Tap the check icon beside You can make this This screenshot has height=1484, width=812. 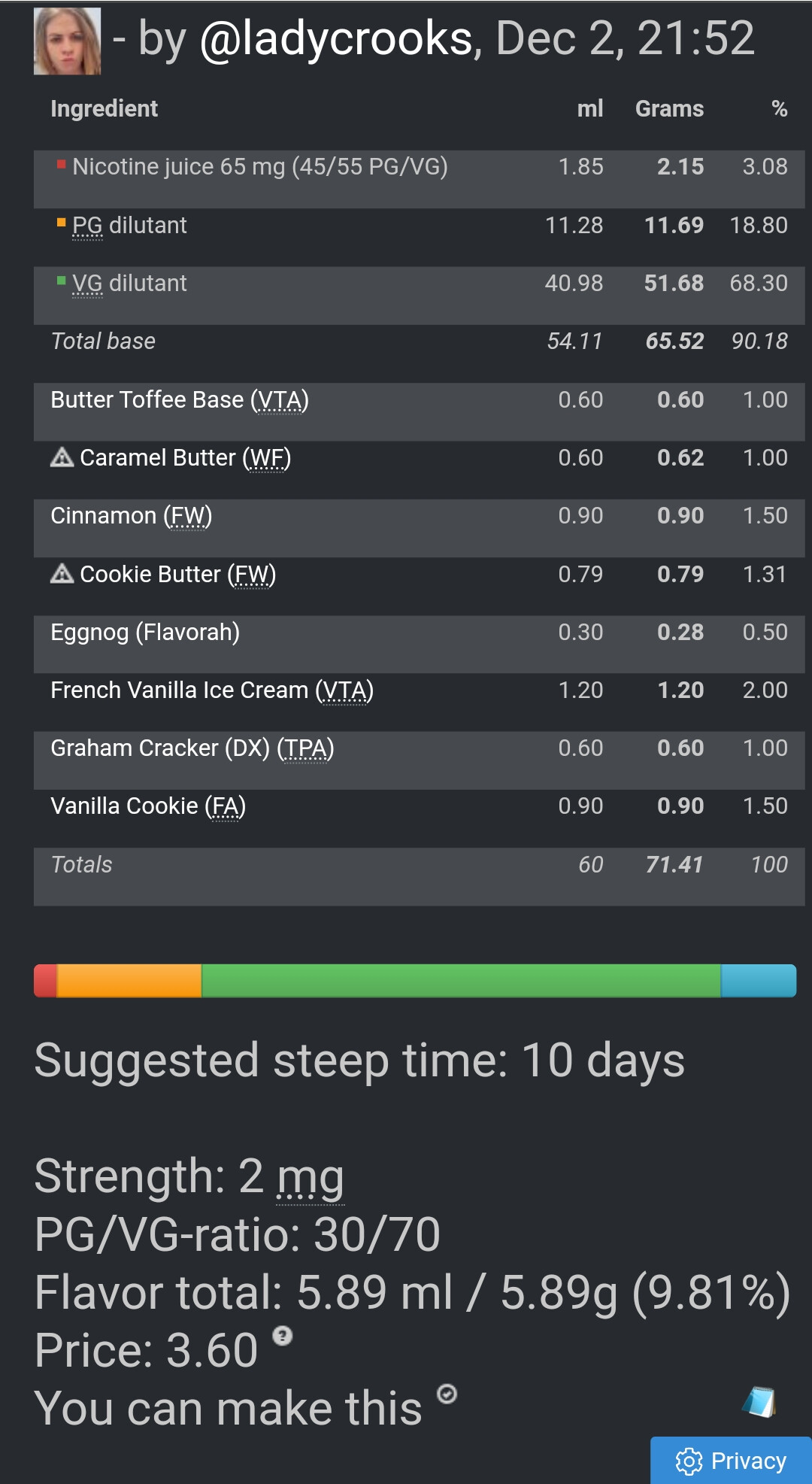tap(447, 1394)
